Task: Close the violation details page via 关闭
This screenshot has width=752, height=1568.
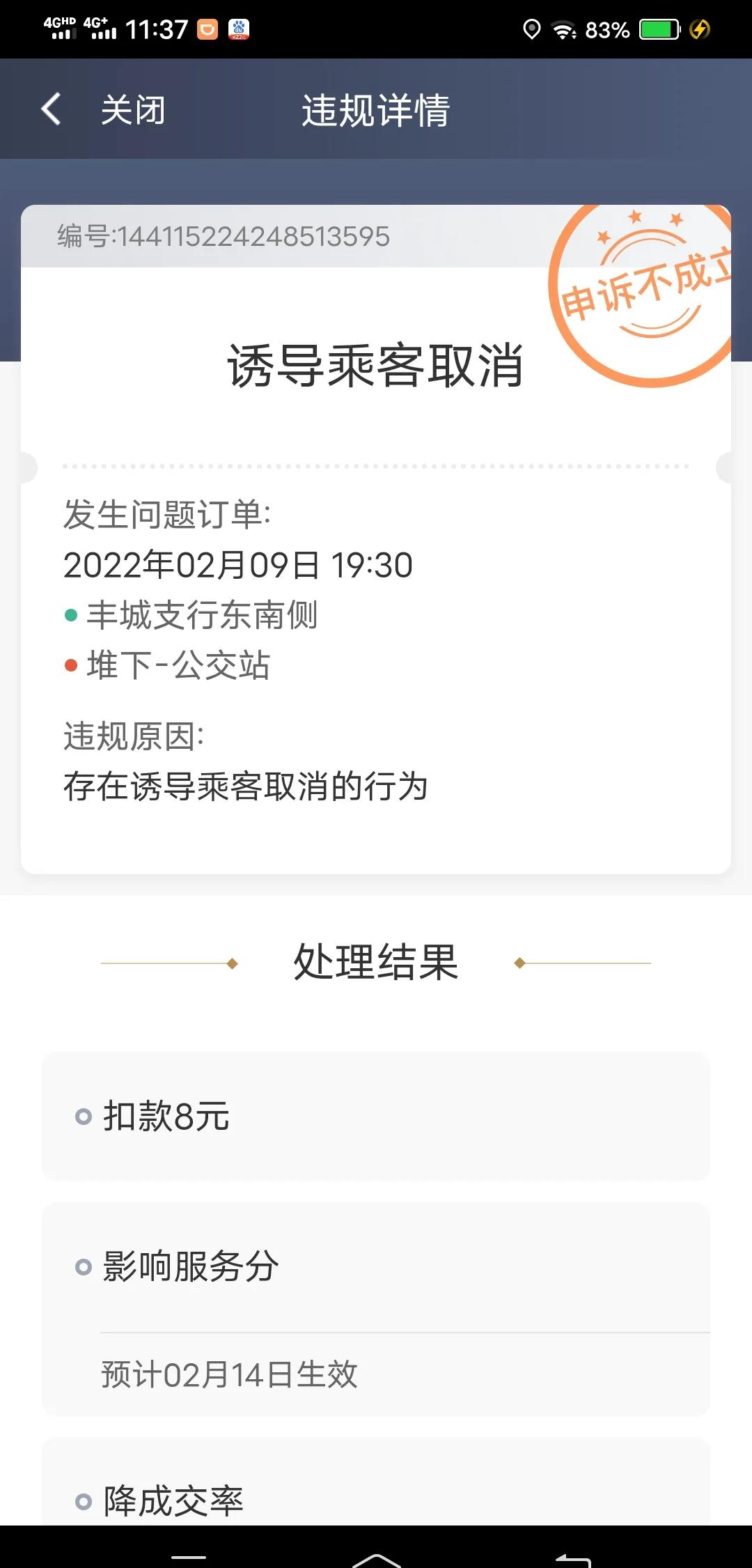Action: (x=133, y=110)
